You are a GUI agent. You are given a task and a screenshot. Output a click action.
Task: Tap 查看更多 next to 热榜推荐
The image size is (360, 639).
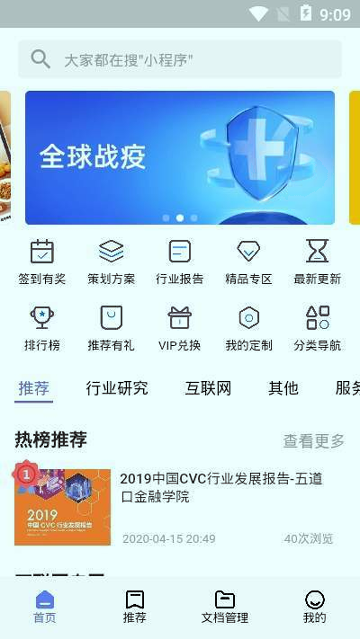(314, 441)
